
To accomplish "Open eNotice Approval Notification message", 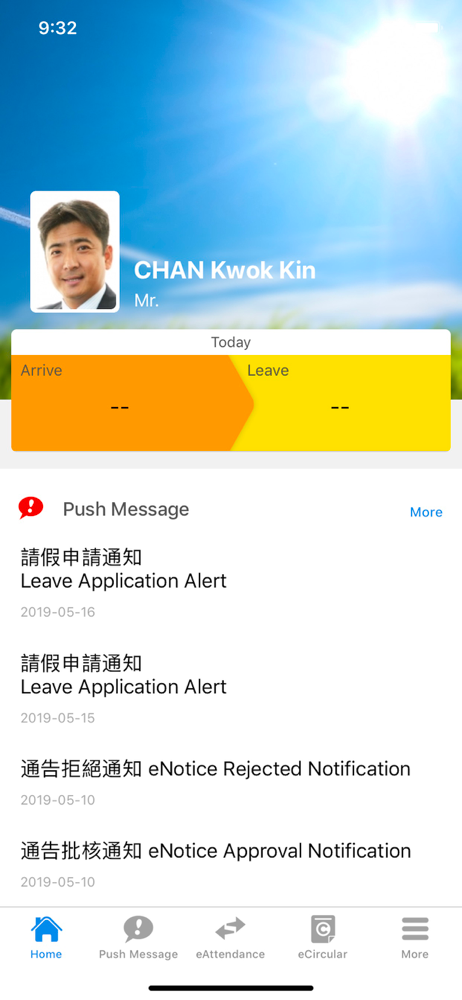I will point(231,864).
